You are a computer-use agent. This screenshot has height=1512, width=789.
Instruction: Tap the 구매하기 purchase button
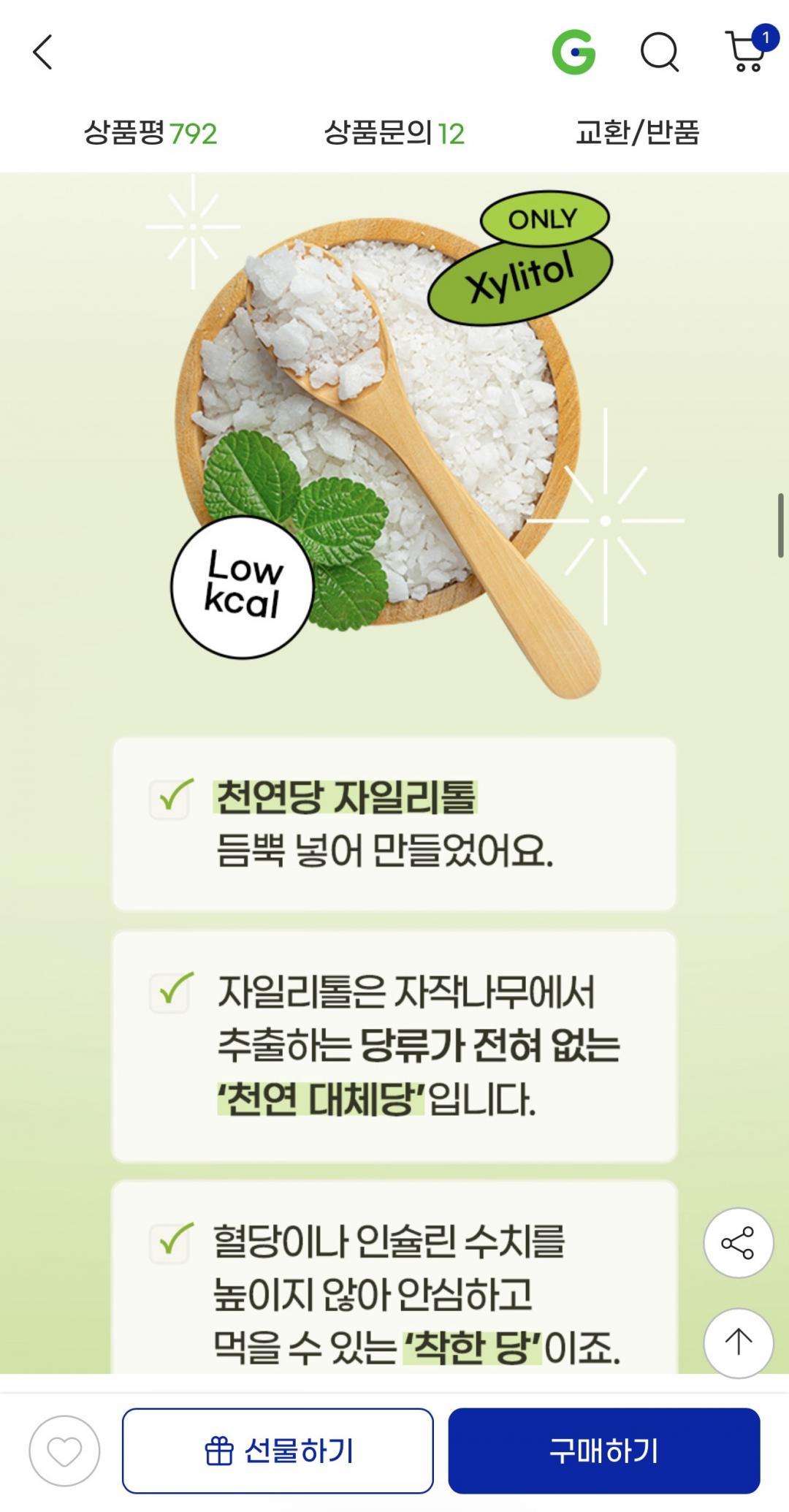pos(603,1451)
